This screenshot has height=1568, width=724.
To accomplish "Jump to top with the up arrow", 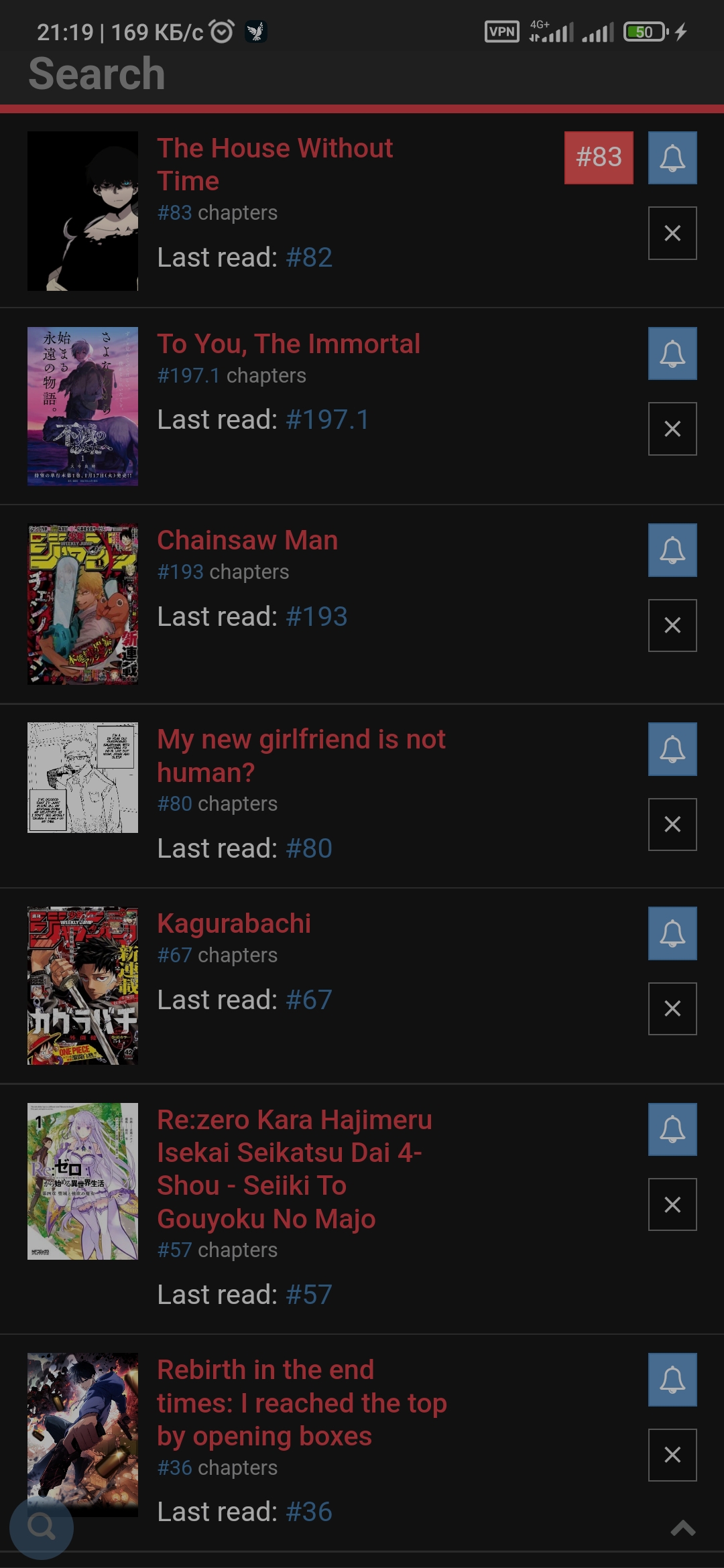I will [683, 1528].
